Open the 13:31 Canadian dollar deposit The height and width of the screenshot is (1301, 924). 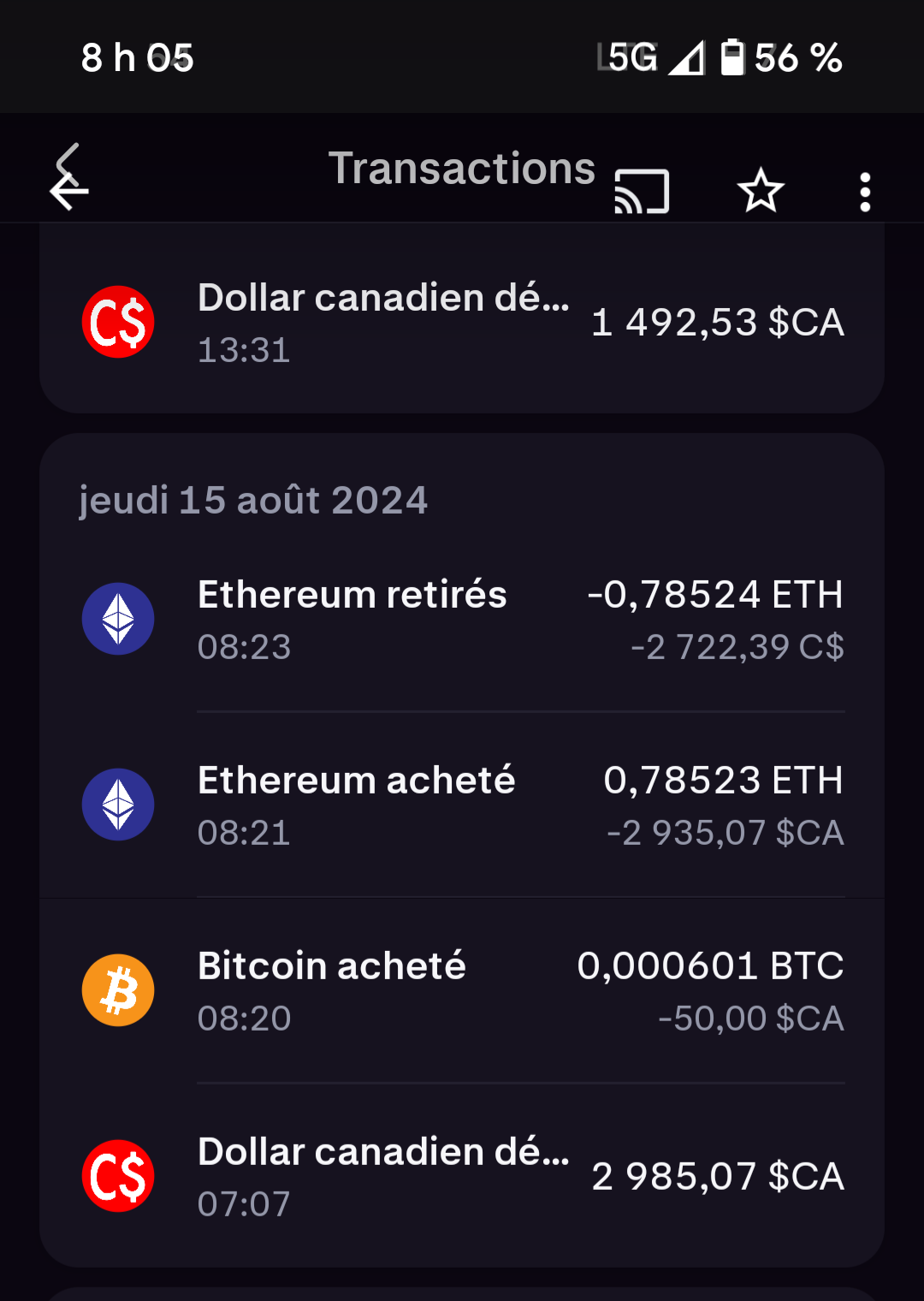[x=462, y=323]
